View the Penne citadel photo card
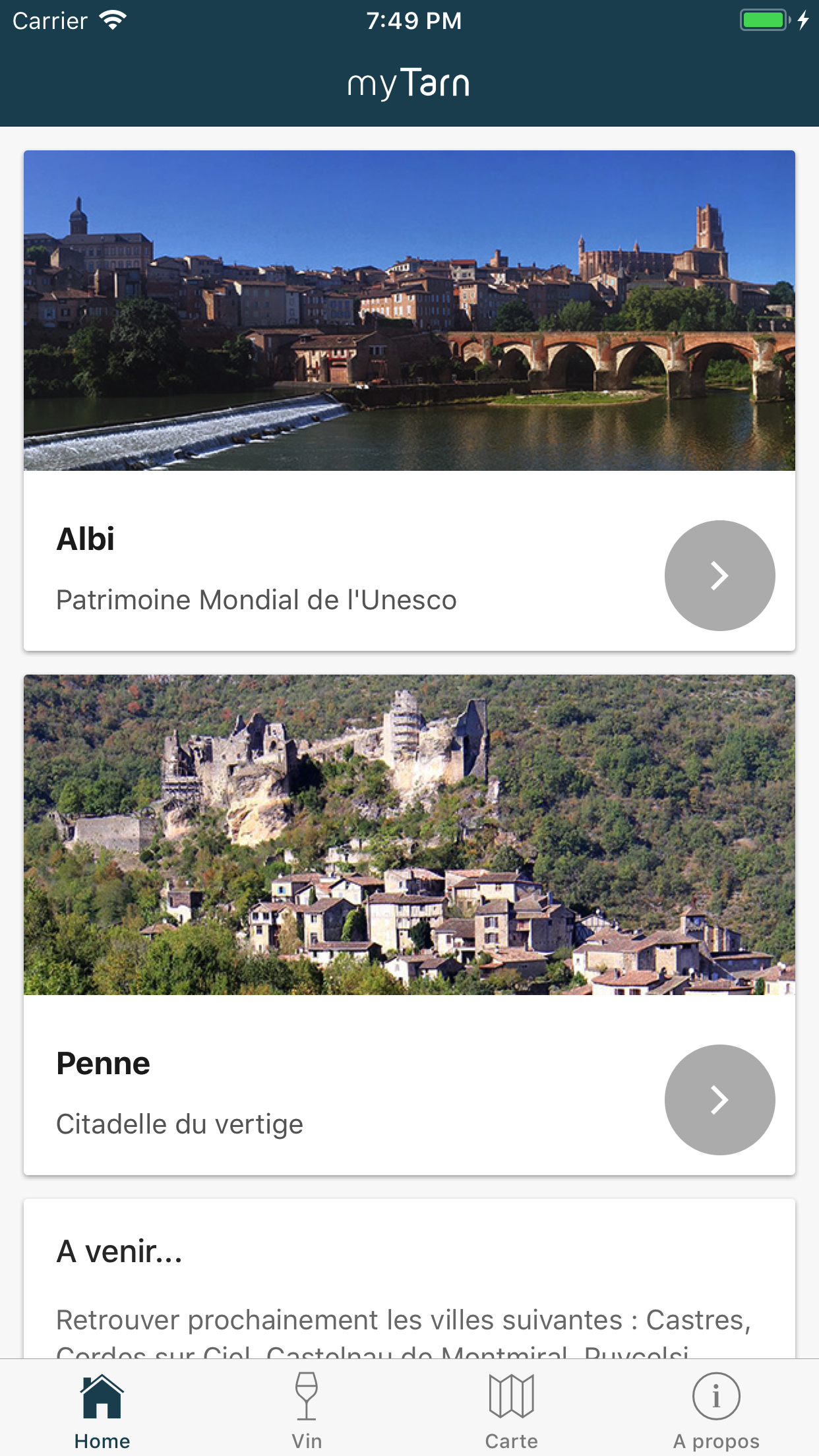The height and width of the screenshot is (1456, 819). (409, 834)
